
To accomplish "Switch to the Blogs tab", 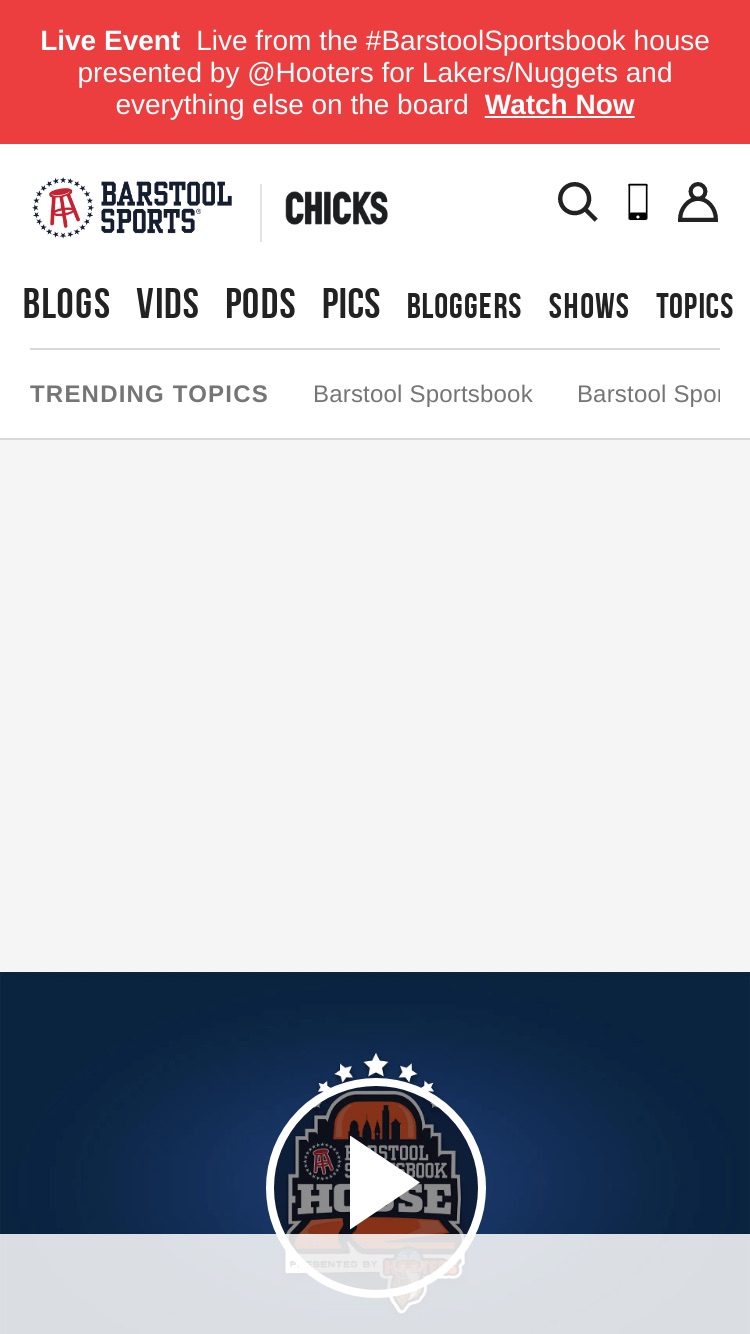I will tap(66, 304).
